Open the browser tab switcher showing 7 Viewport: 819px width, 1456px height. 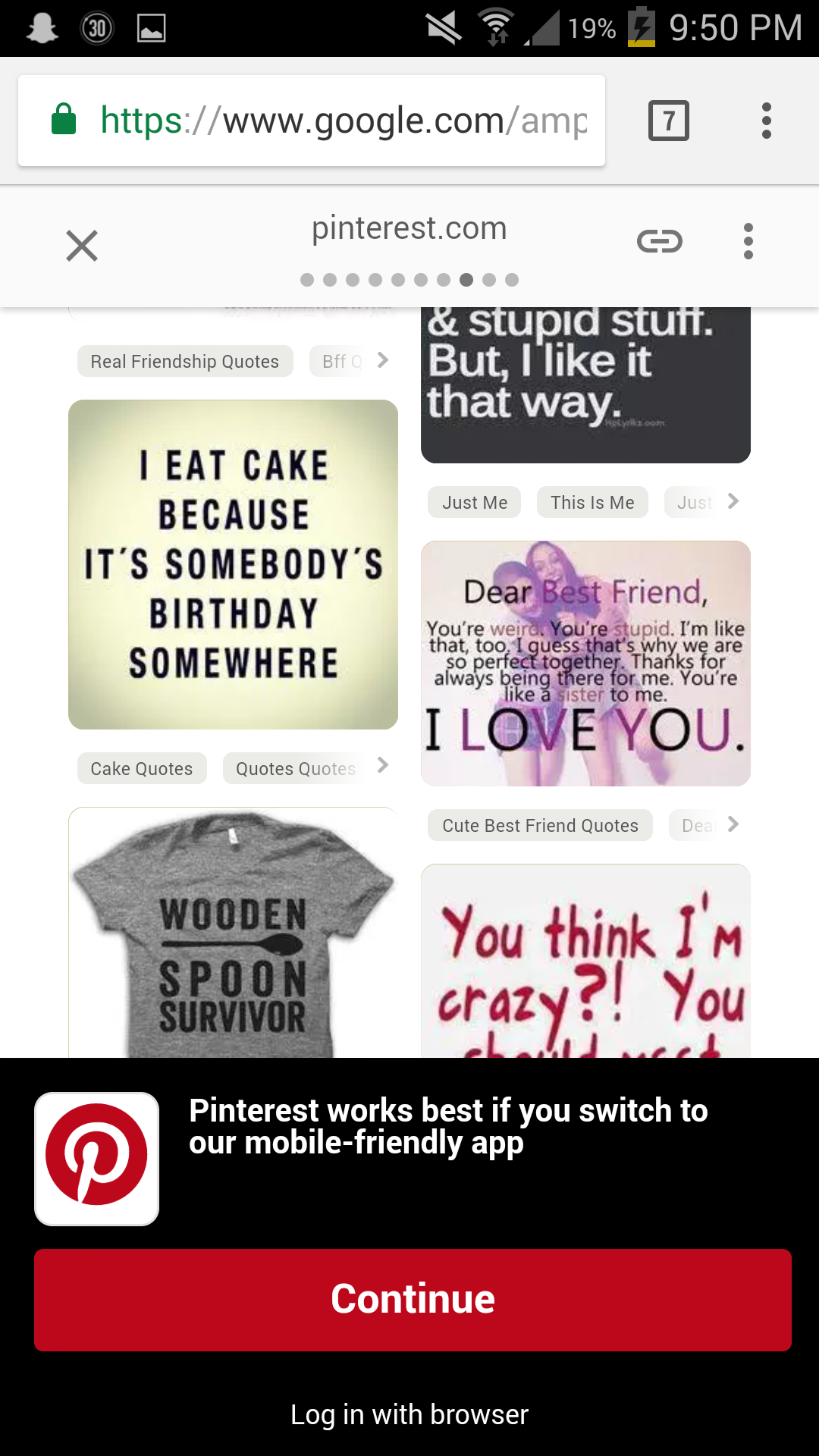point(668,121)
